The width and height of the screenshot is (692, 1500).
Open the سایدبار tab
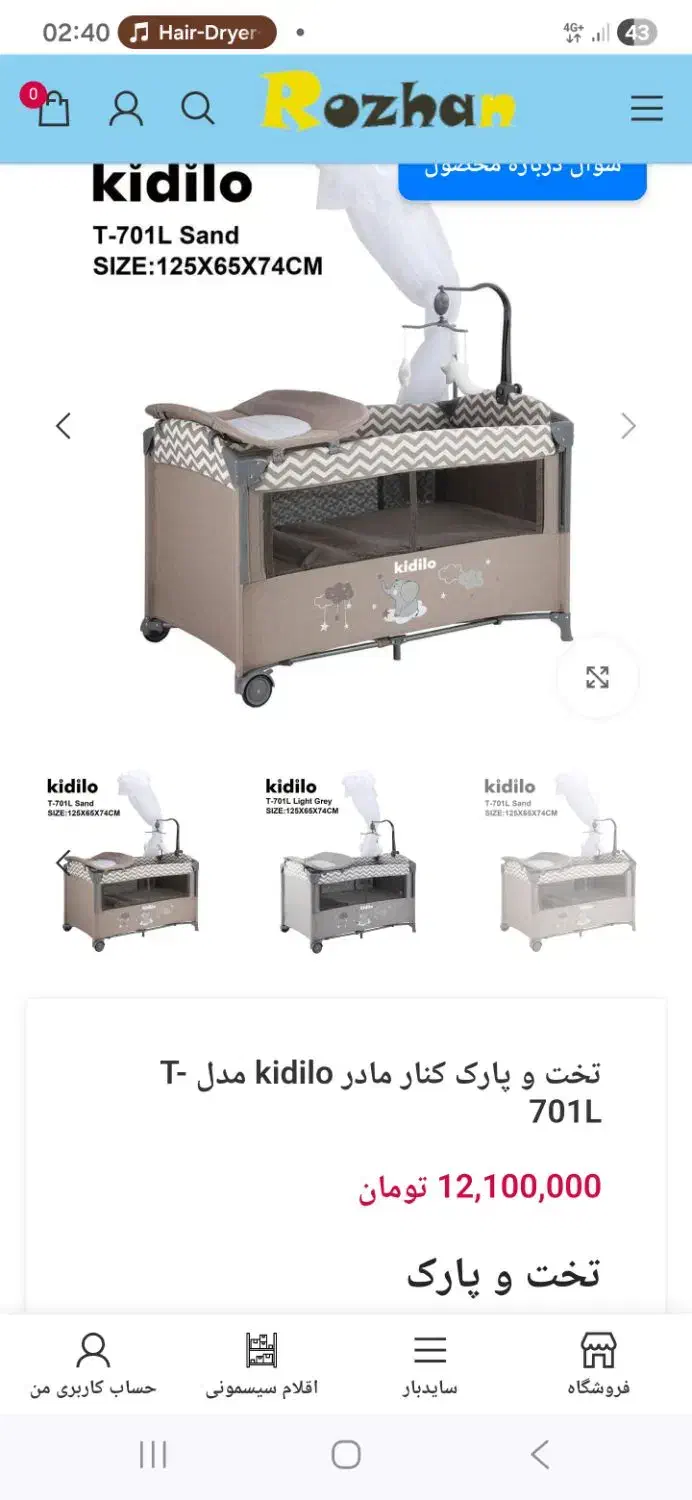[x=430, y=1363]
